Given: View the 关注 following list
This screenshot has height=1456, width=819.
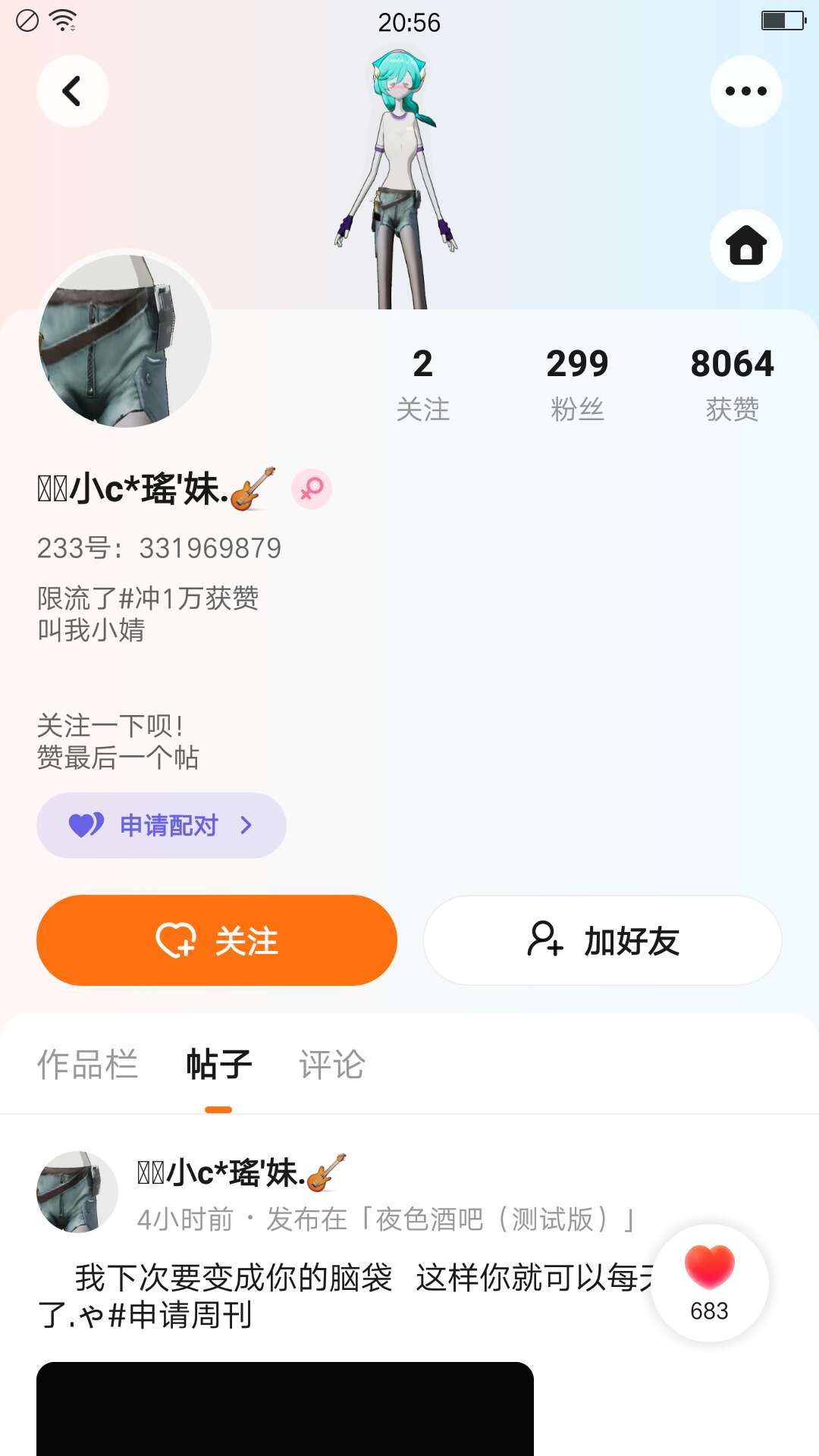Looking at the screenshot, I should coord(422,384).
